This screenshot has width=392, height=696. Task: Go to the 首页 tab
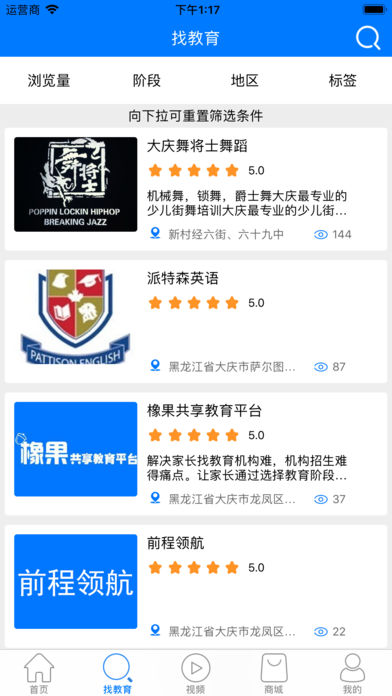[39, 673]
